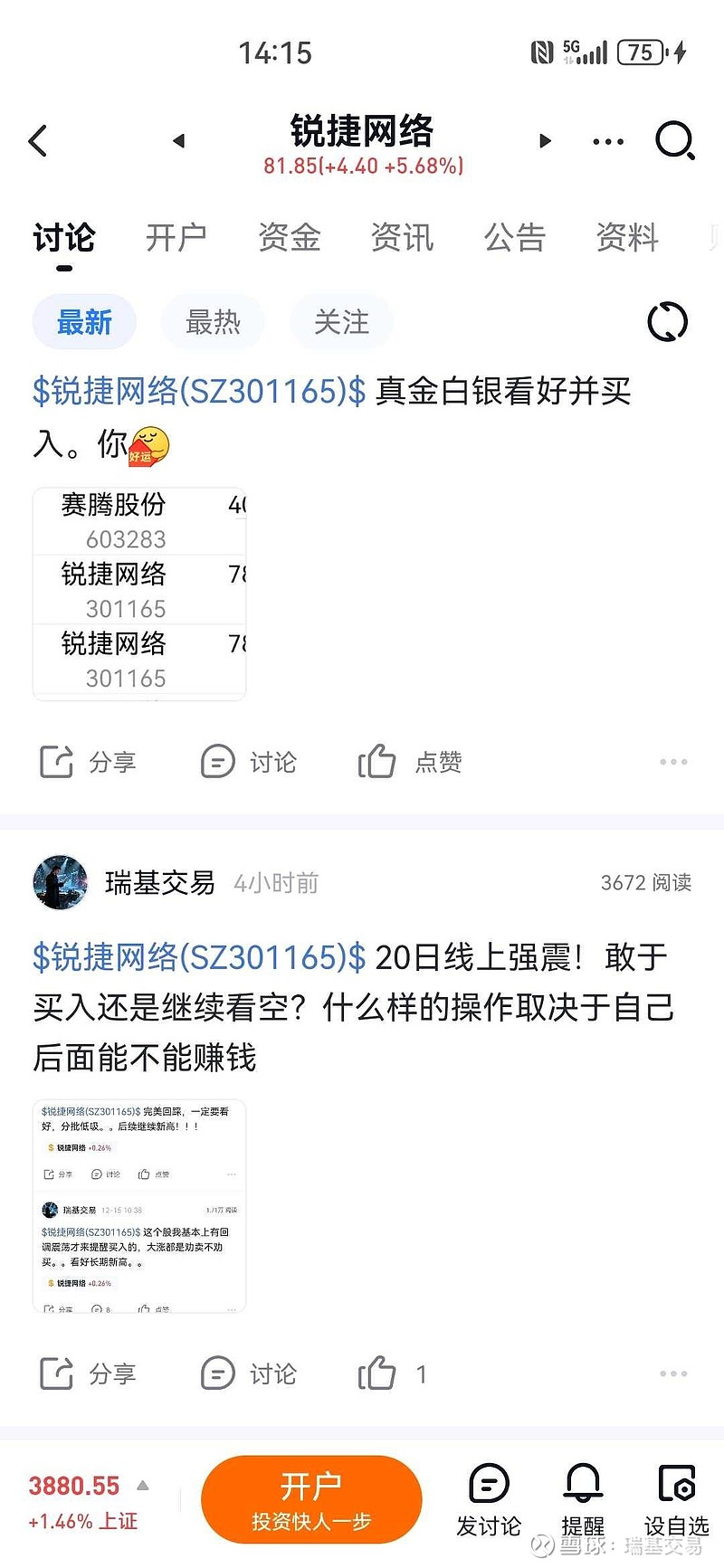Switch to the 公告 tab
724x1568 pixels.
tap(515, 238)
